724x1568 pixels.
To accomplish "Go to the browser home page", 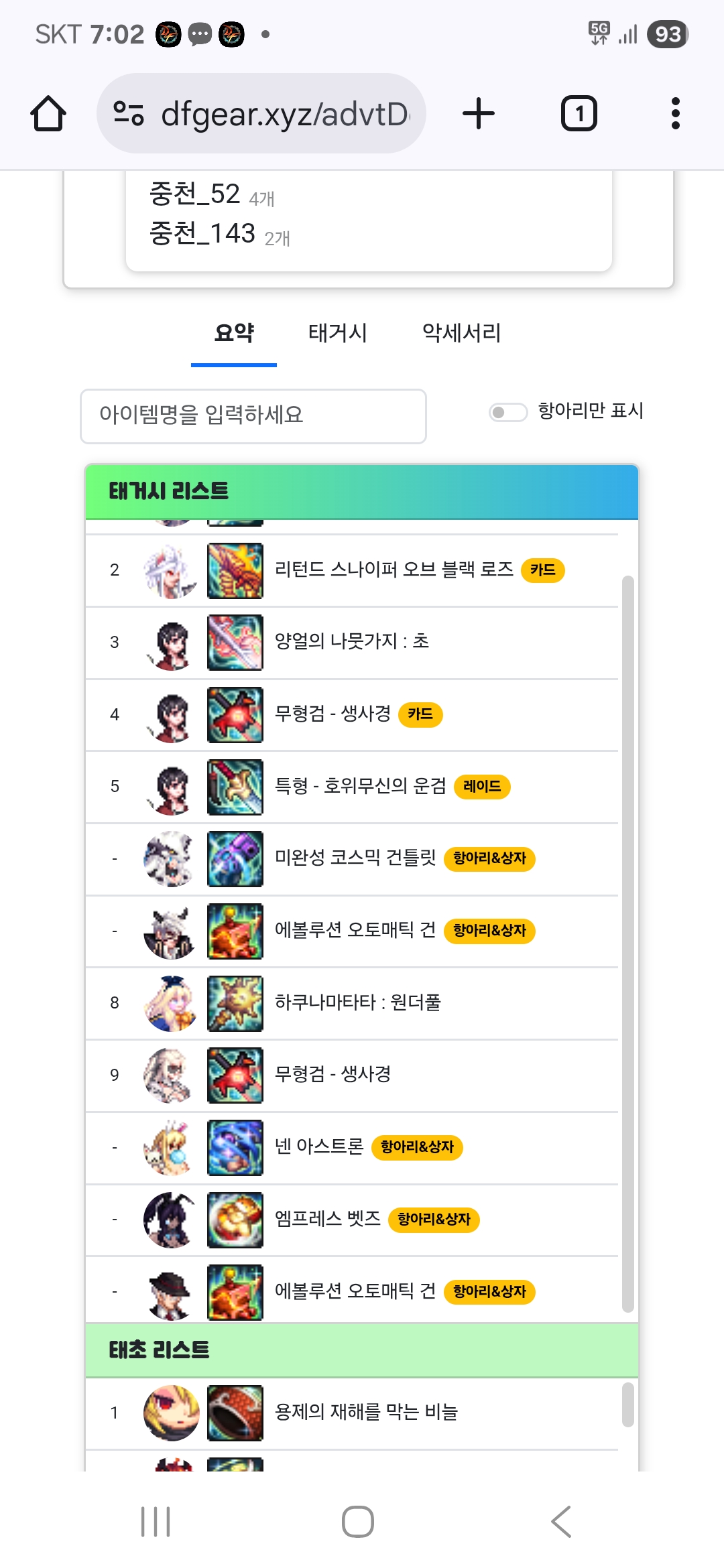I will point(48,114).
